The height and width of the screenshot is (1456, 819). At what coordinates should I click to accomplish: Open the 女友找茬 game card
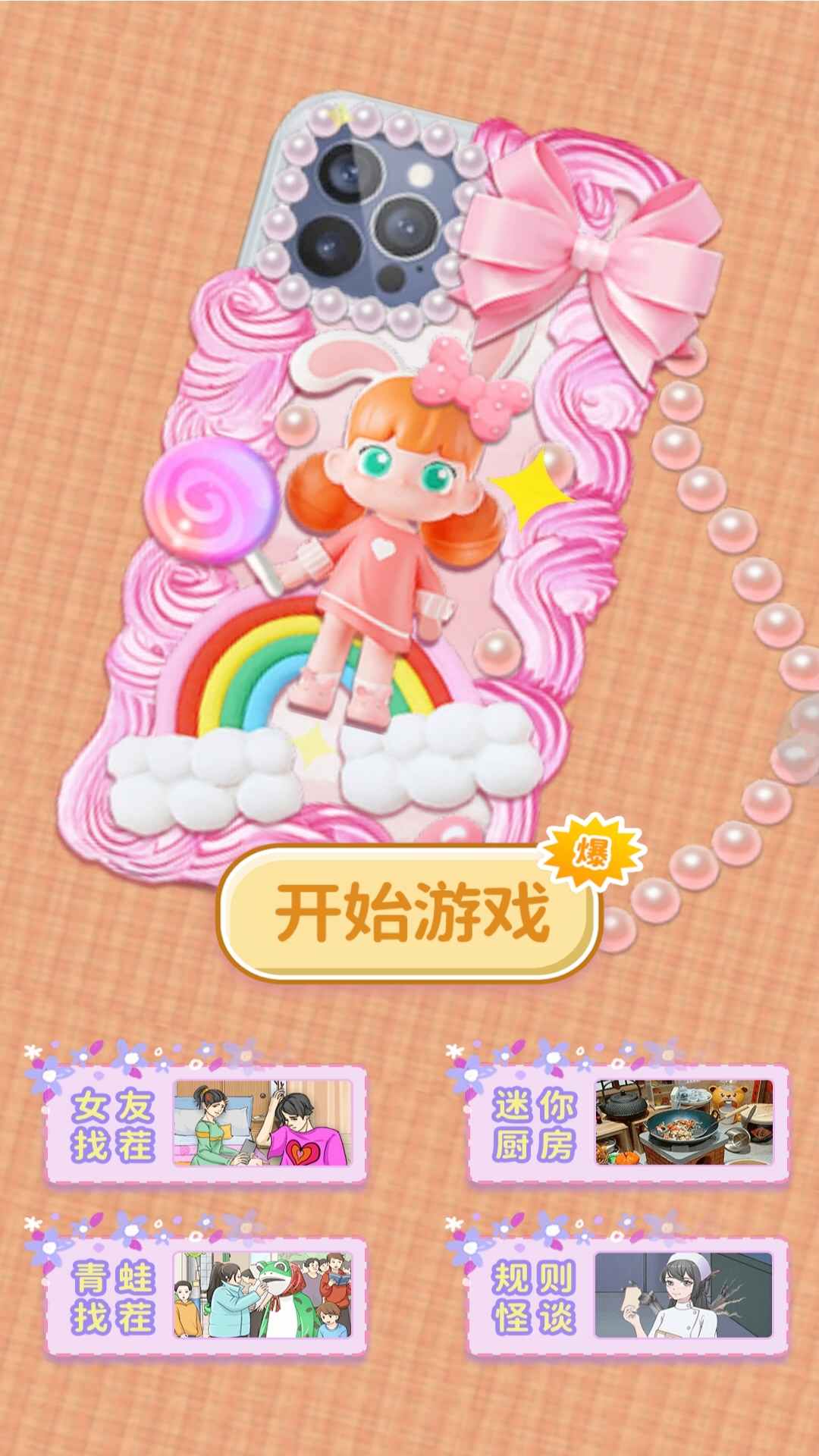pyautogui.click(x=206, y=1125)
